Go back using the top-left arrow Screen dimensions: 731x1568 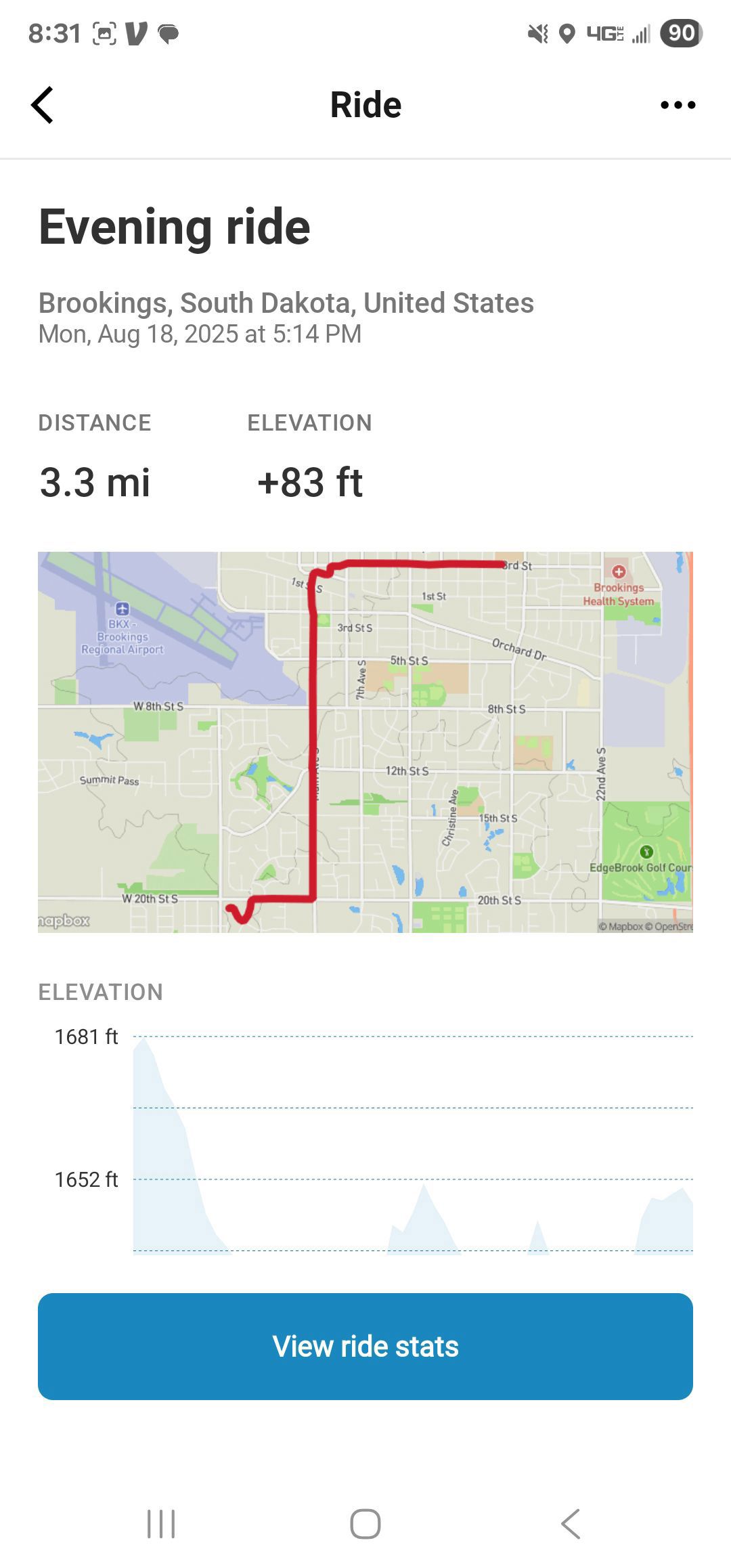tap(42, 105)
